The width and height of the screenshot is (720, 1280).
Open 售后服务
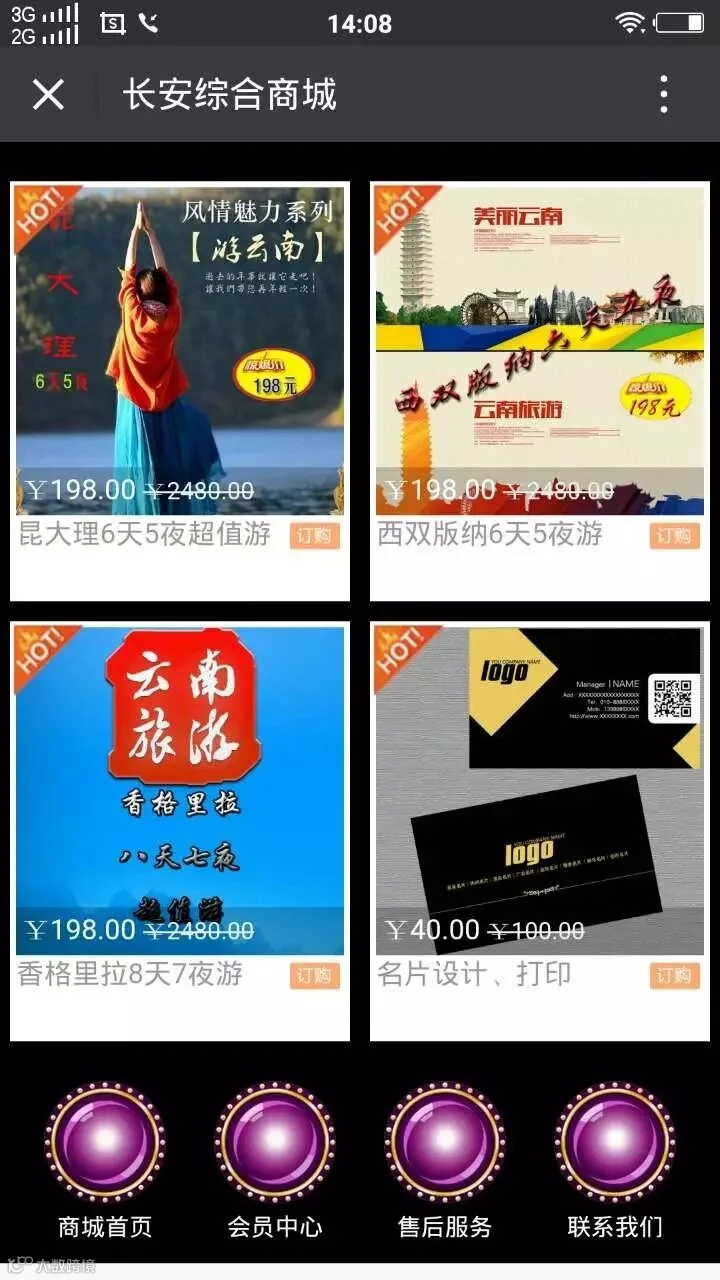(x=445, y=1162)
